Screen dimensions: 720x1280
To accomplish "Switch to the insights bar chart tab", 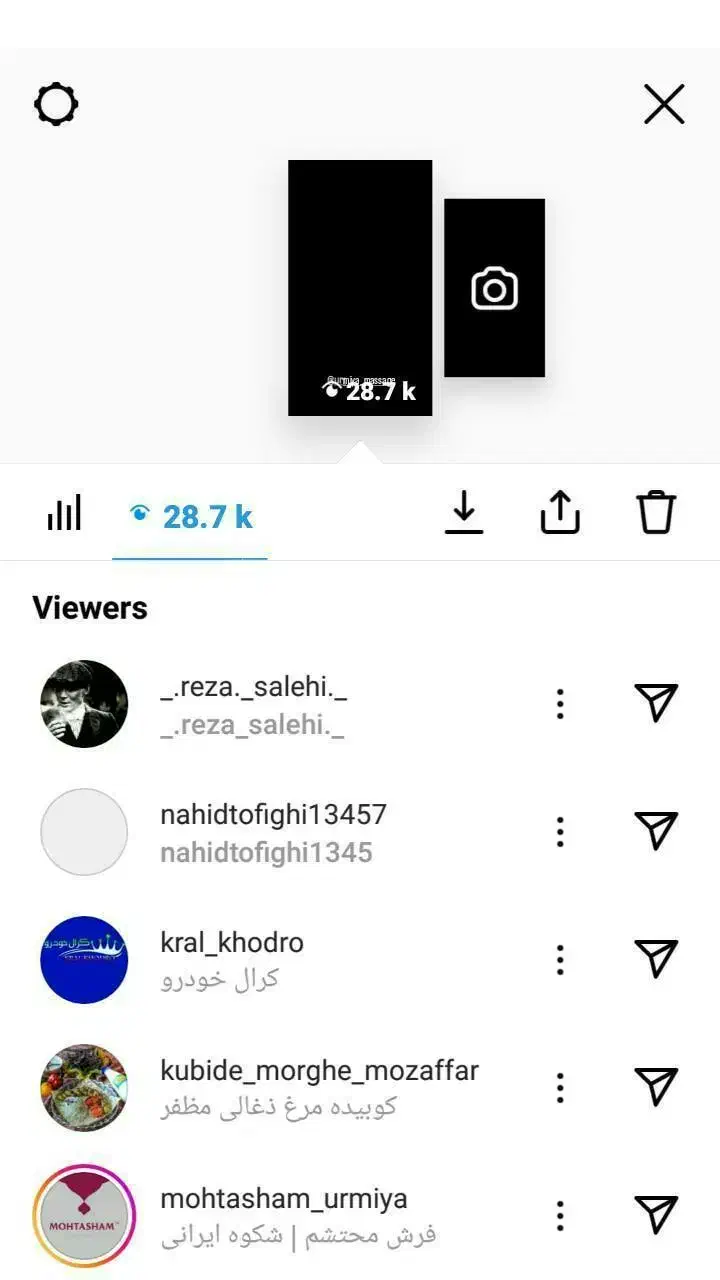I will tap(64, 515).
